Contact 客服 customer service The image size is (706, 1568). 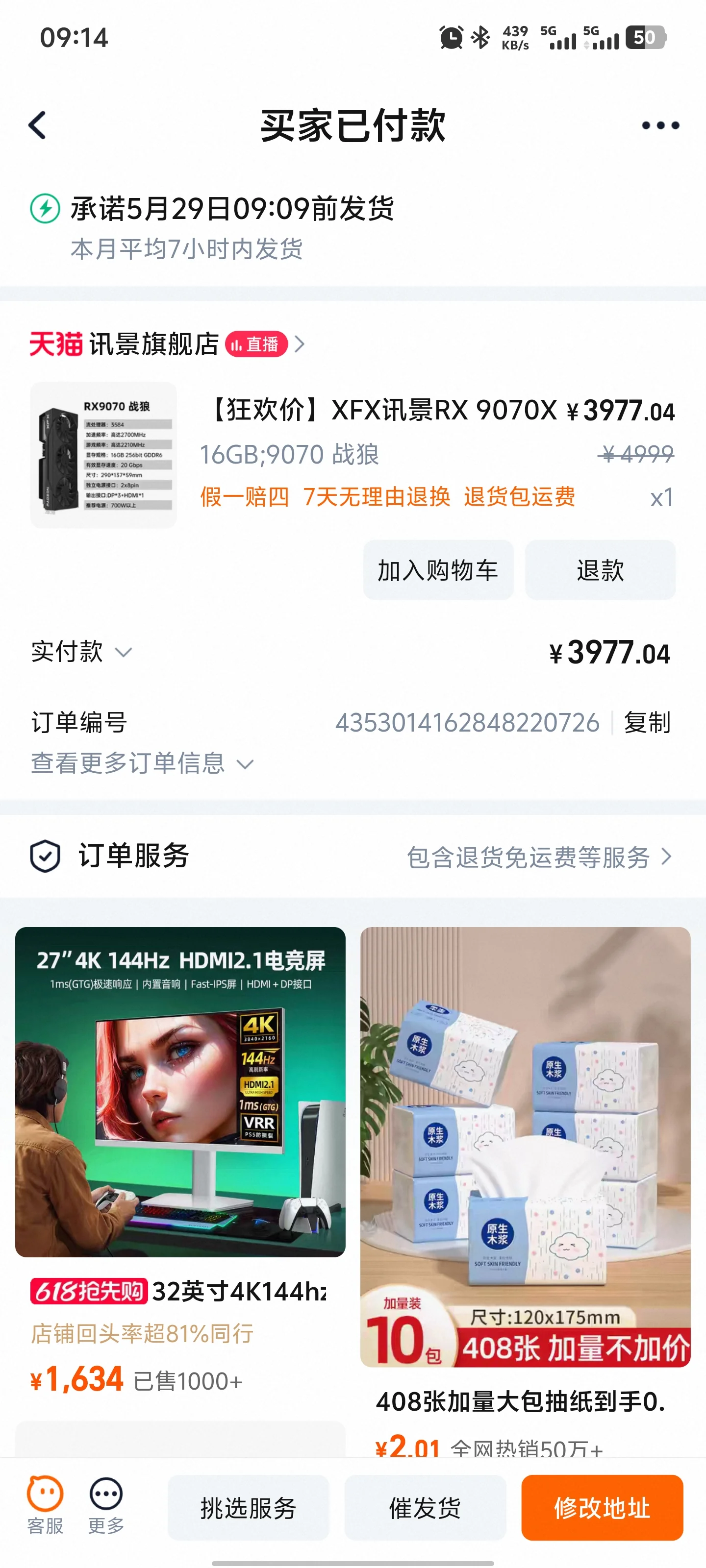(x=45, y=1505)
